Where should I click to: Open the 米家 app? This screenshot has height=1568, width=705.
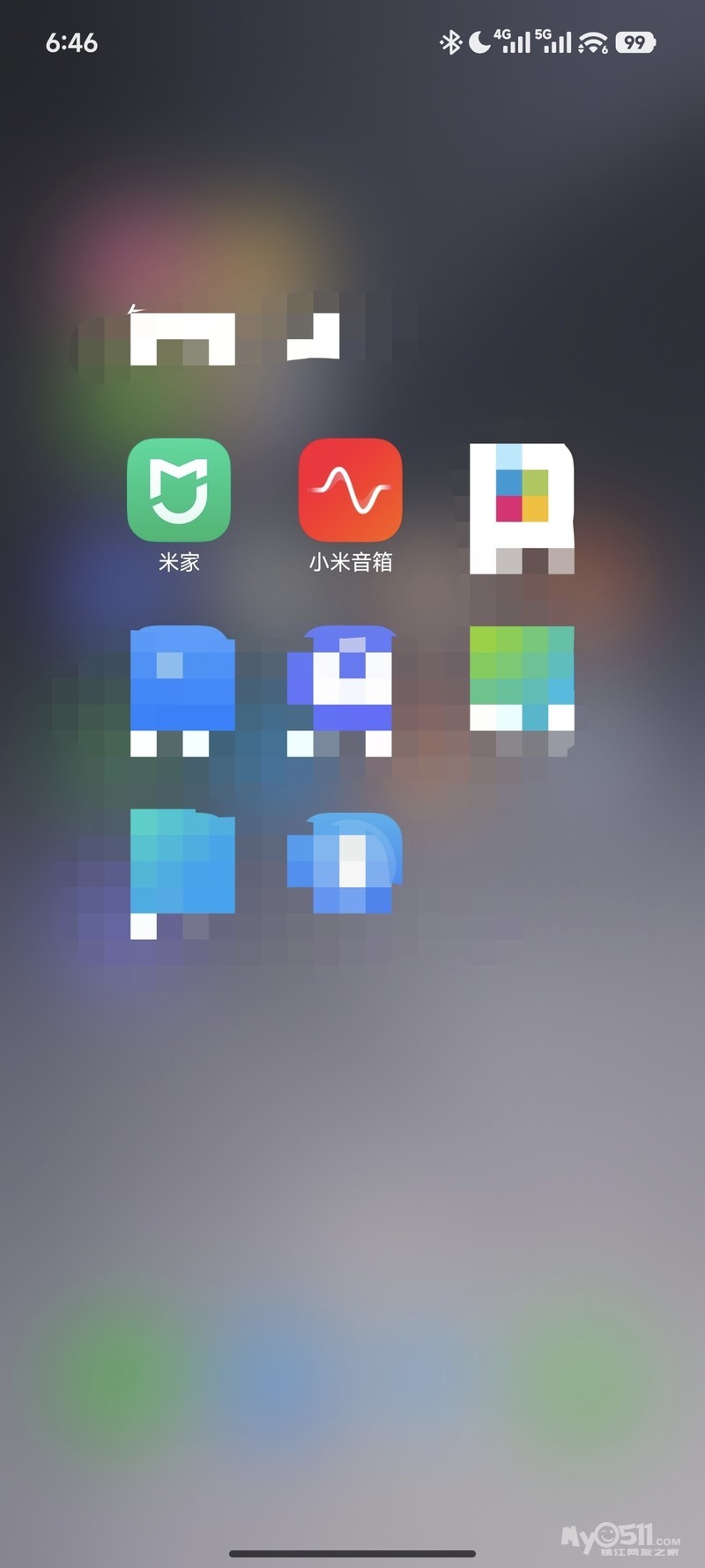pos(179,491)
